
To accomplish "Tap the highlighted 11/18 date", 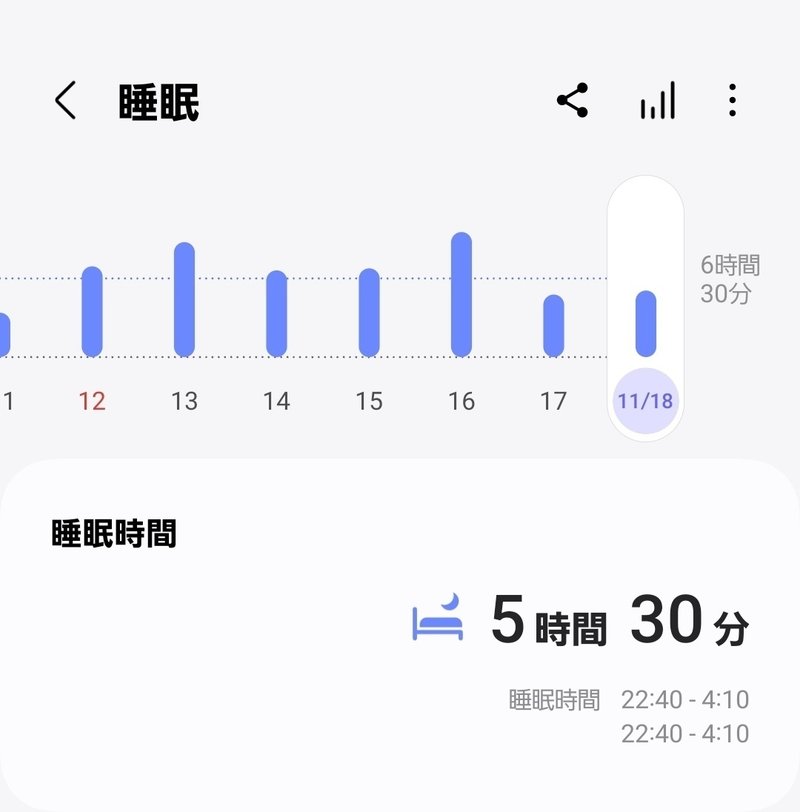I will (646, 401).
